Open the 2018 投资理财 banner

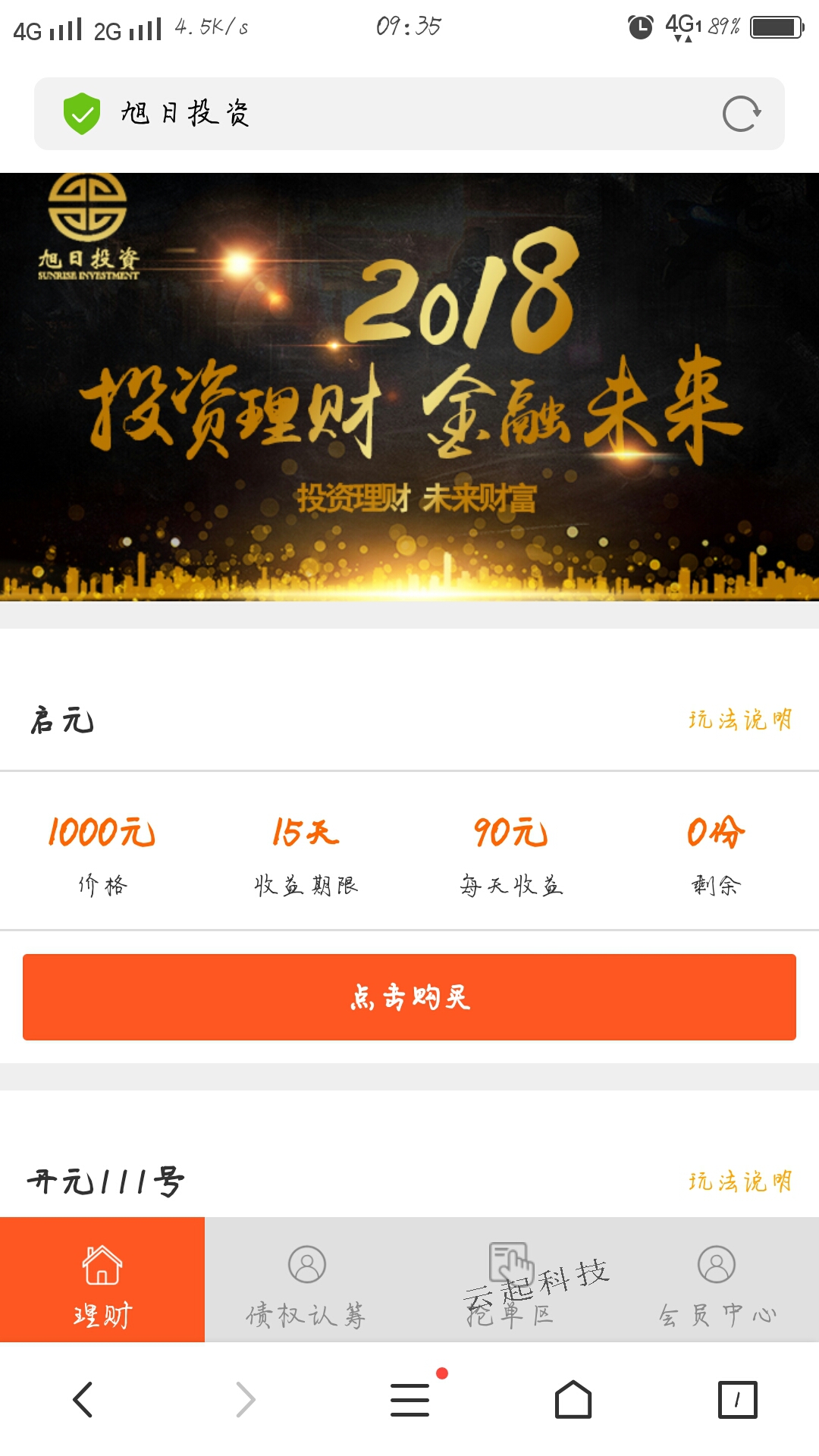click(x=409, y=387)
